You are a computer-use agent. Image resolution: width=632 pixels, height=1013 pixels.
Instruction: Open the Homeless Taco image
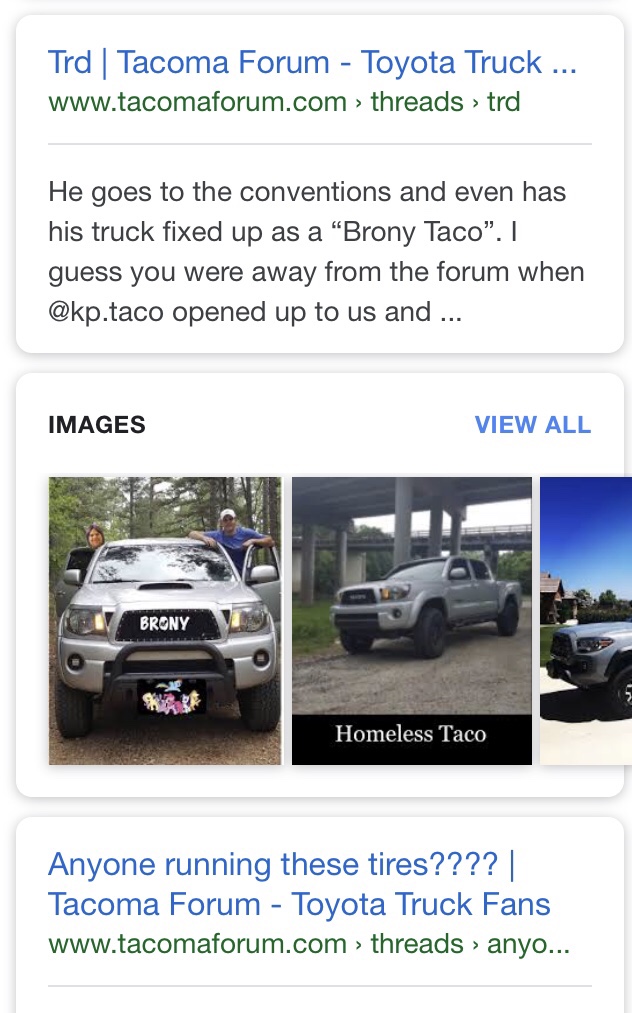point(411,620)
